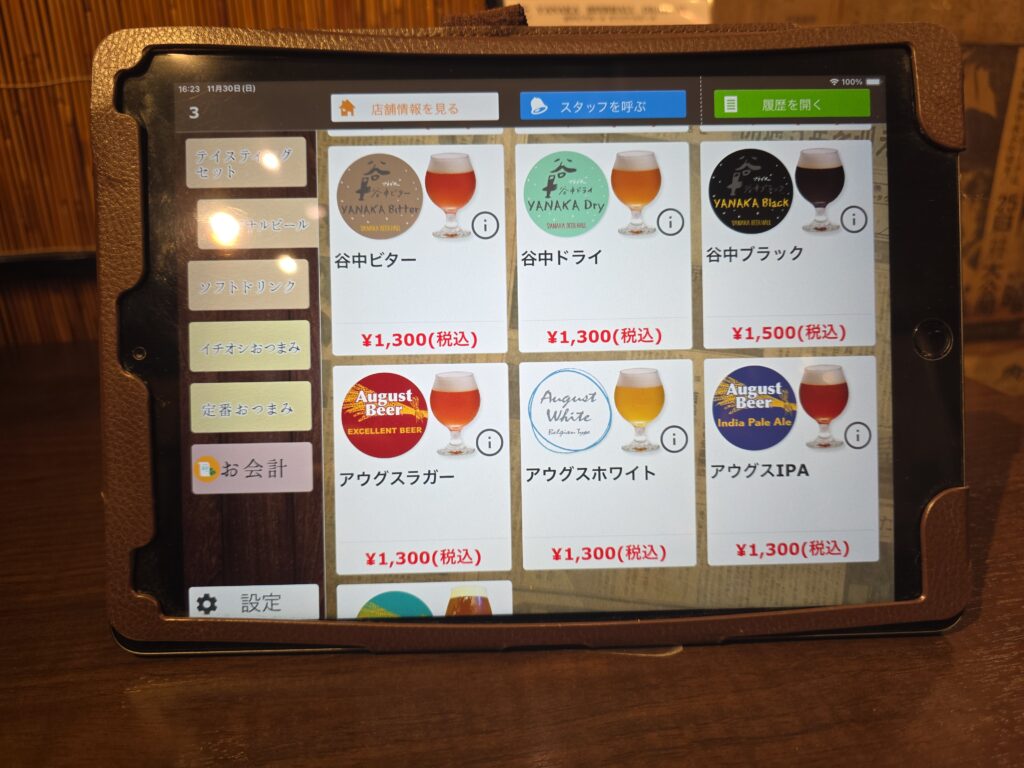Open order history 履歴を開く

(x=791, y=103)
